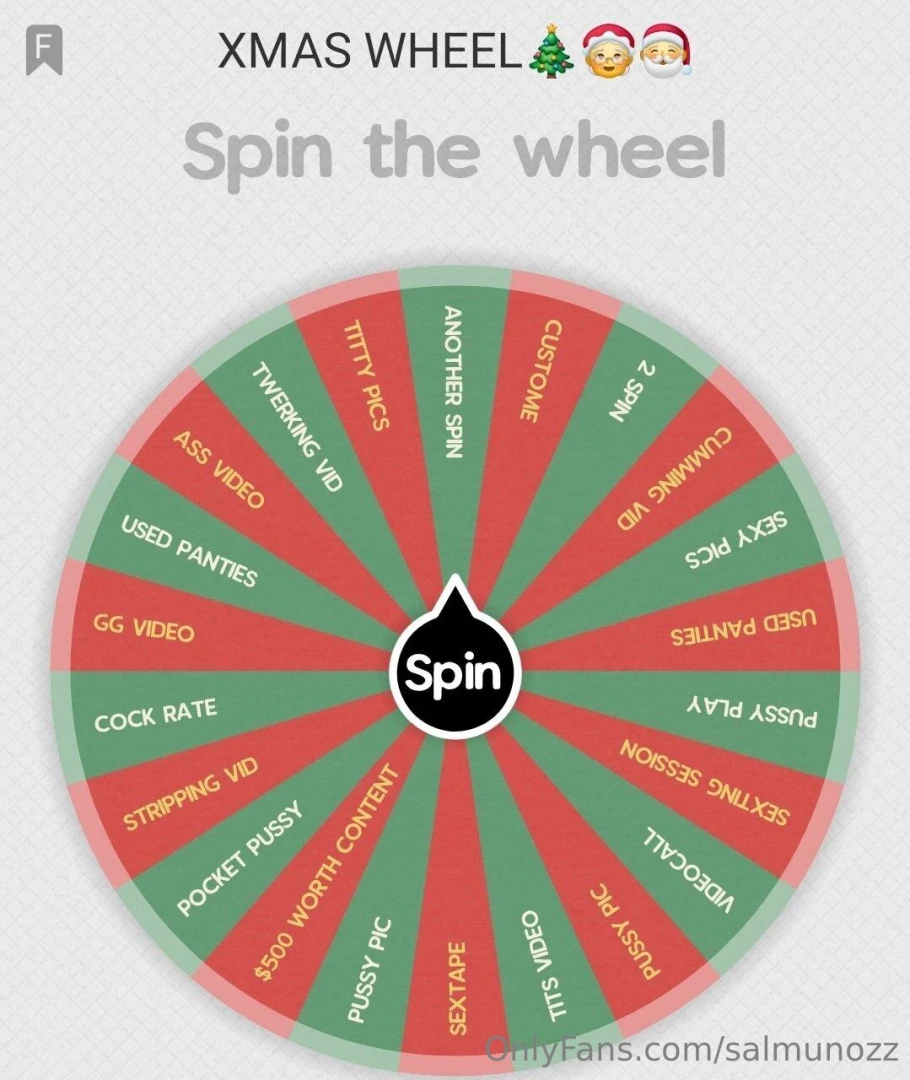Click the bookmark icon in the top-left corner
The height and width of the screenshot is (1080, 910).
[44, 47]
